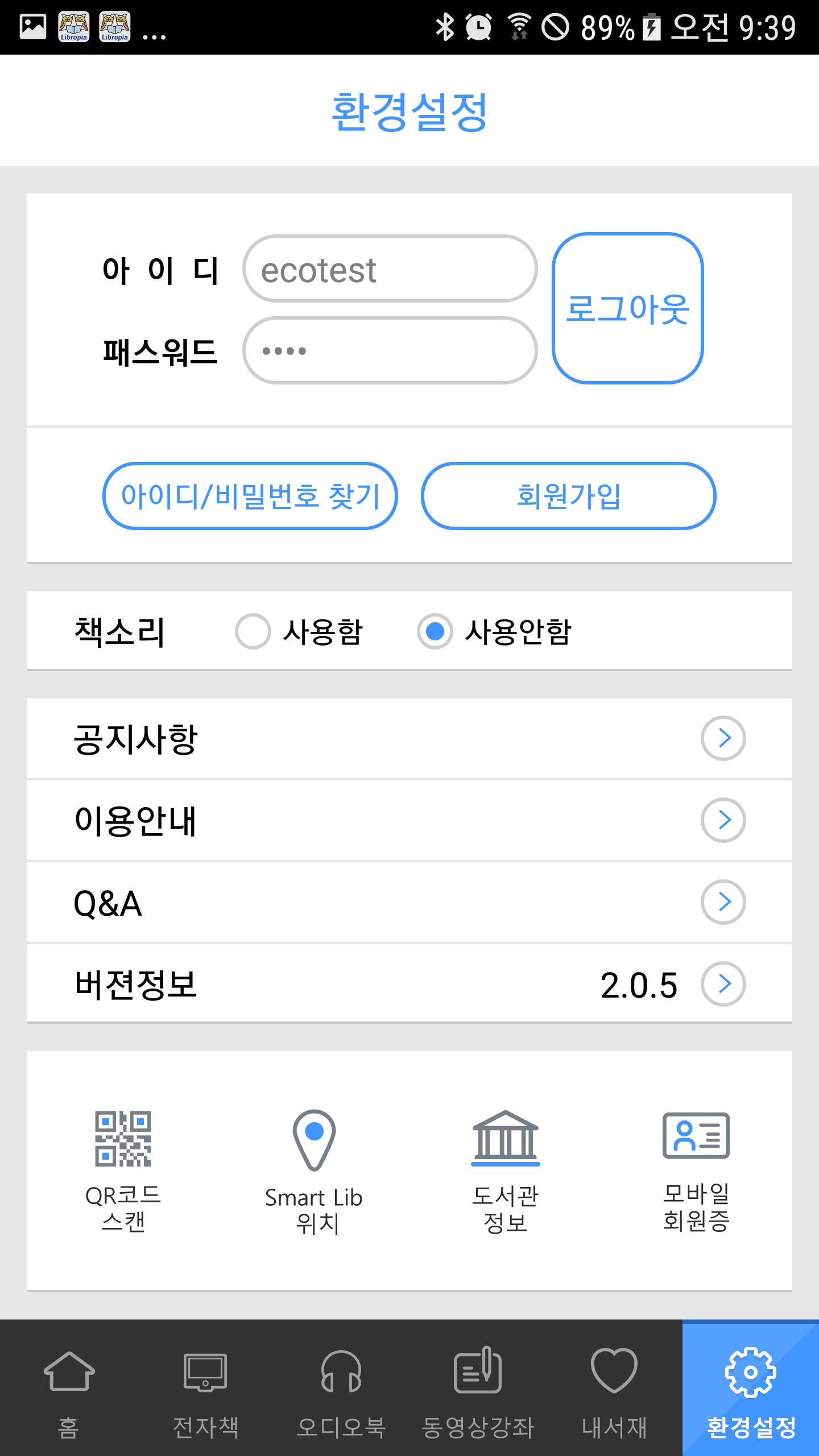
Task: Switch to the 전자책 tab
Action: 205,1388
